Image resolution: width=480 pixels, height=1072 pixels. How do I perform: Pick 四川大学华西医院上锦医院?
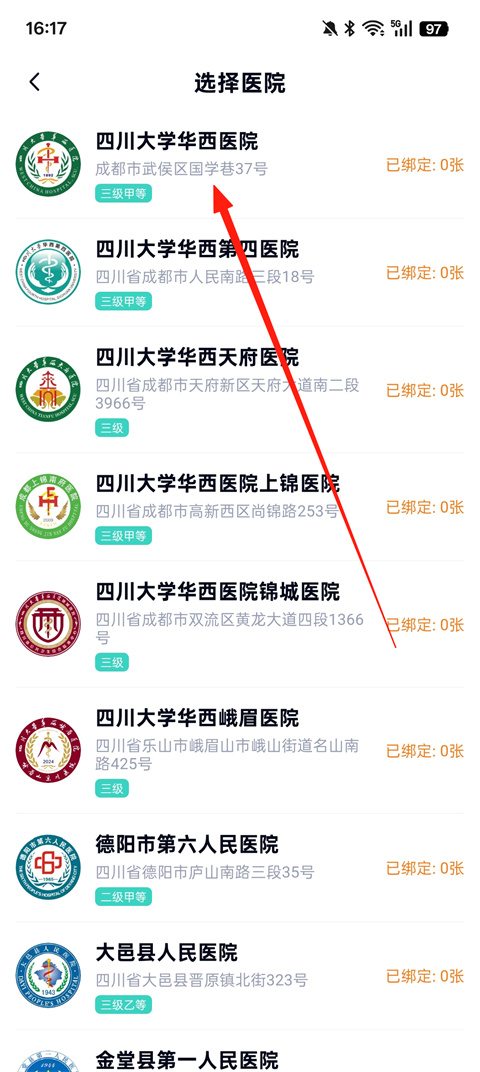(240, 507)
